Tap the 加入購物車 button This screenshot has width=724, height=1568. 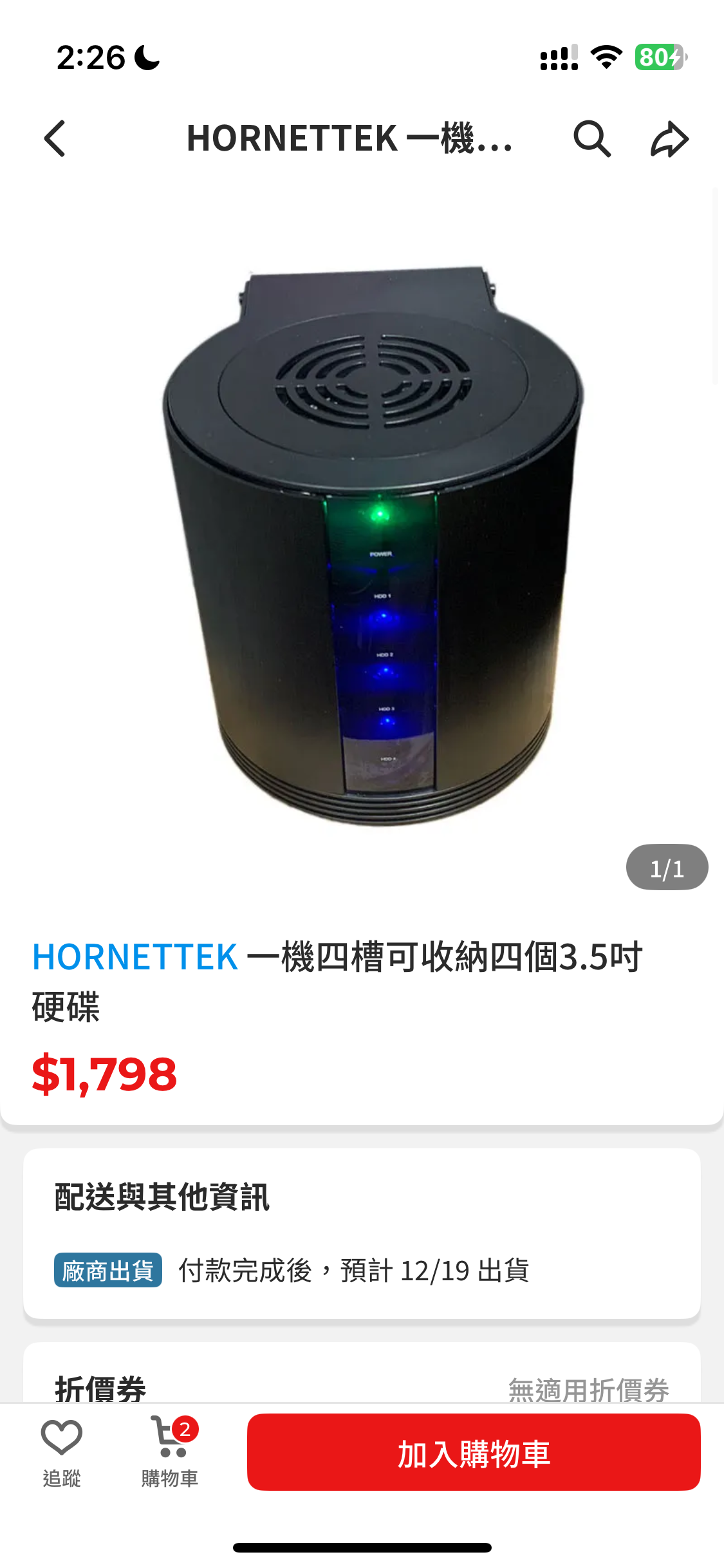pyautogui.click(x=474, y=1453)
